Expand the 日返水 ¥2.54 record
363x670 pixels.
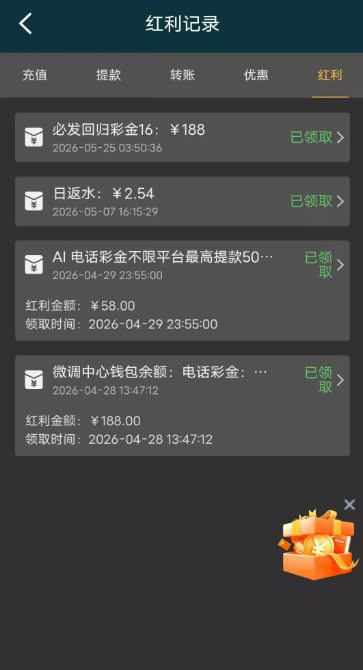pos(182,201)
